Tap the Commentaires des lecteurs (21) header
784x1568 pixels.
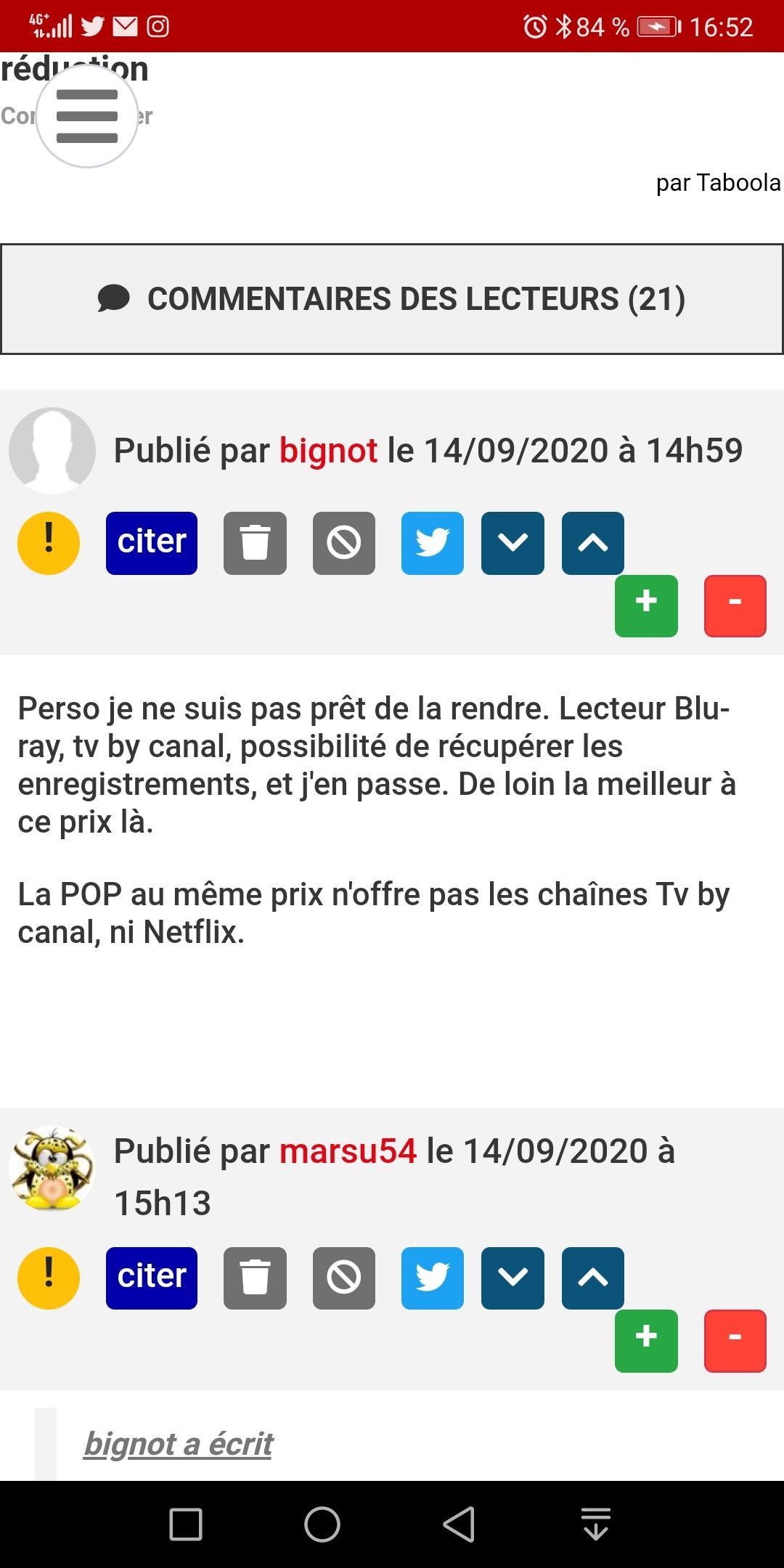tap(392, 299)
